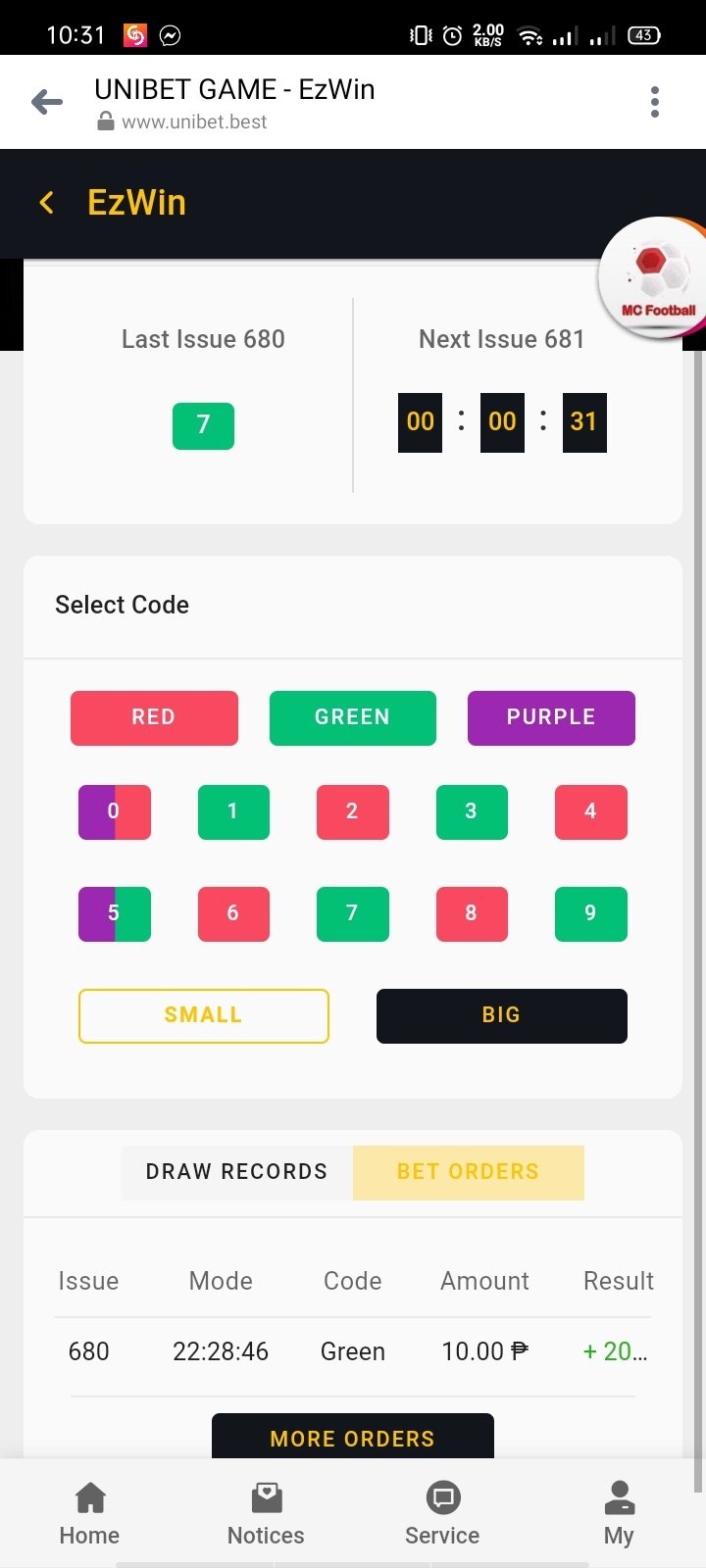Screen dimensions: 706x1568
Task: Choose number 5
Action: pyautogui.click(x=114, y=913)
